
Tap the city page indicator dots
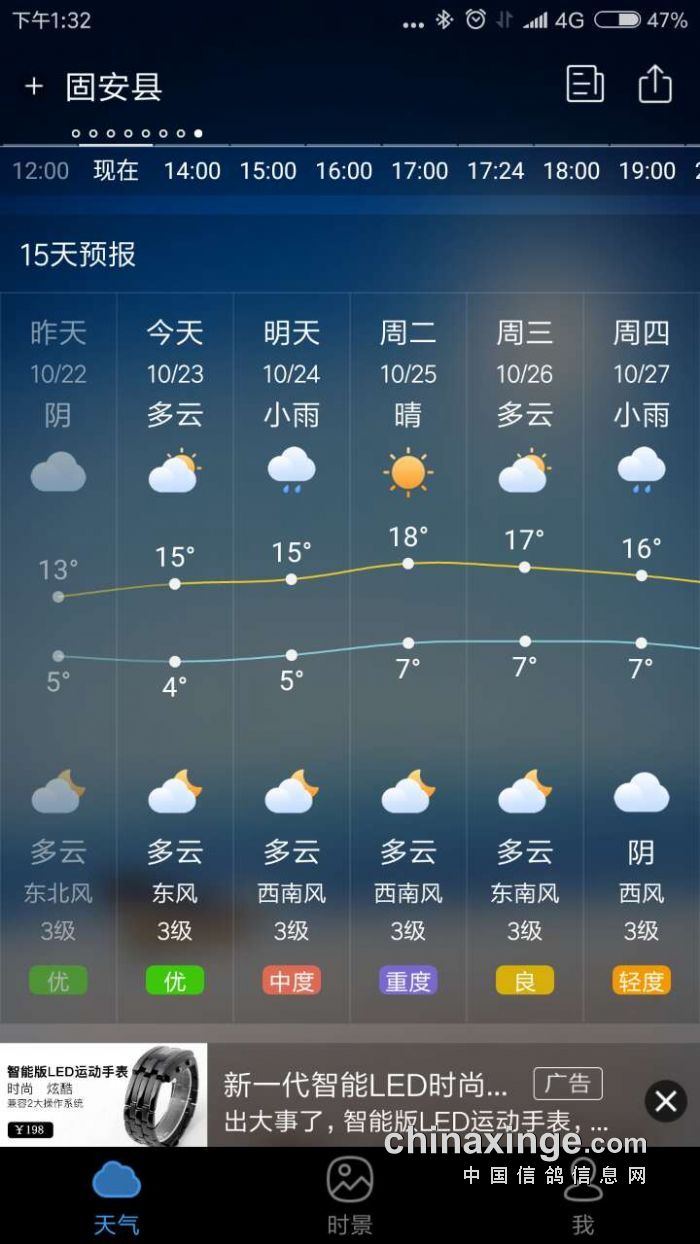(137, 133)
